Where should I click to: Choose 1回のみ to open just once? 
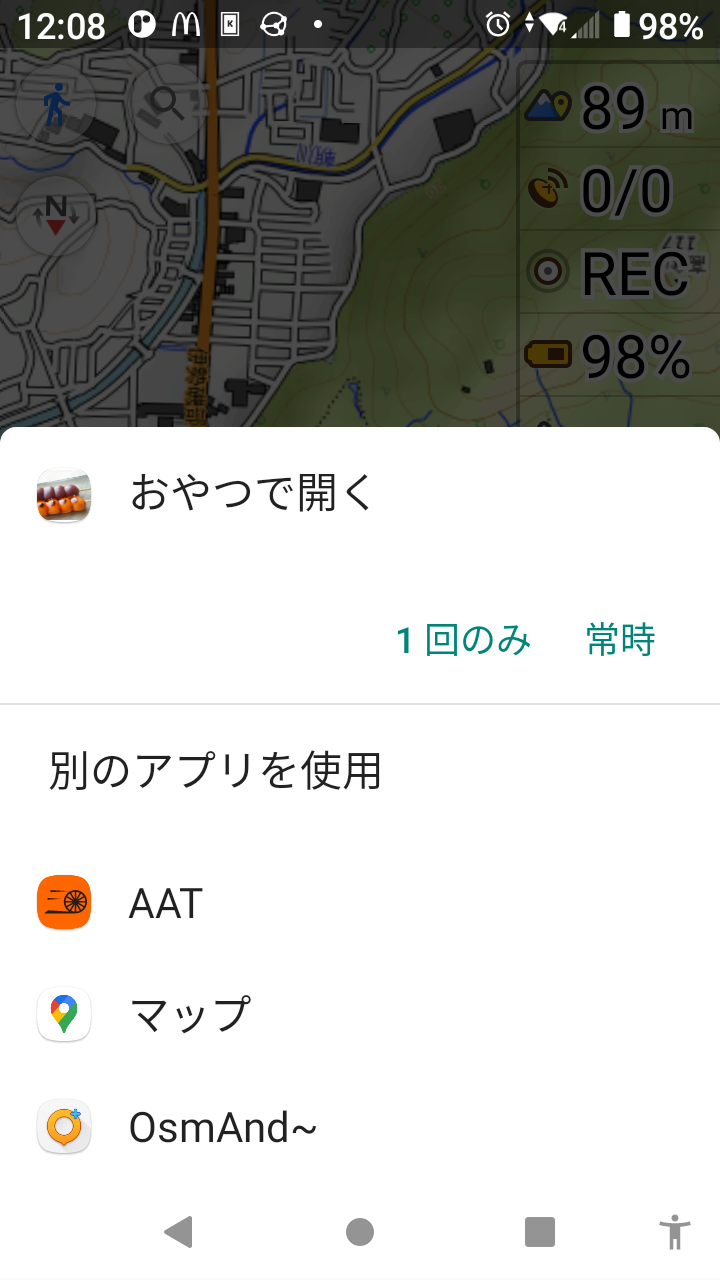pyautogui.click(x=463, y=640)
